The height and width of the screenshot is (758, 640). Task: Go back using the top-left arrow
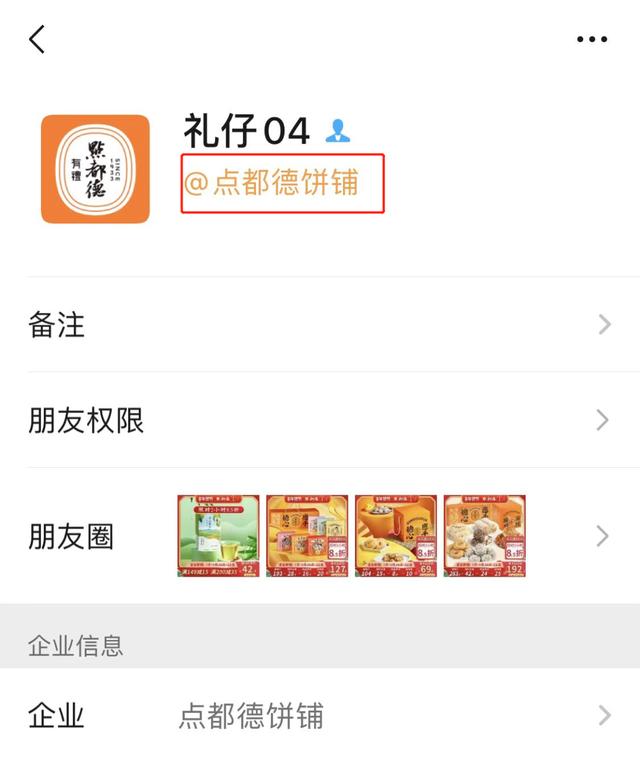tap(37, 40)
